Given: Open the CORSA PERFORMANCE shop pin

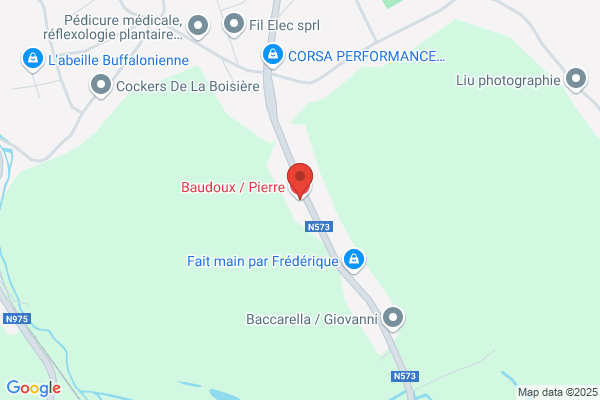Looking at the screenshot, I should (x=273, y=55).
